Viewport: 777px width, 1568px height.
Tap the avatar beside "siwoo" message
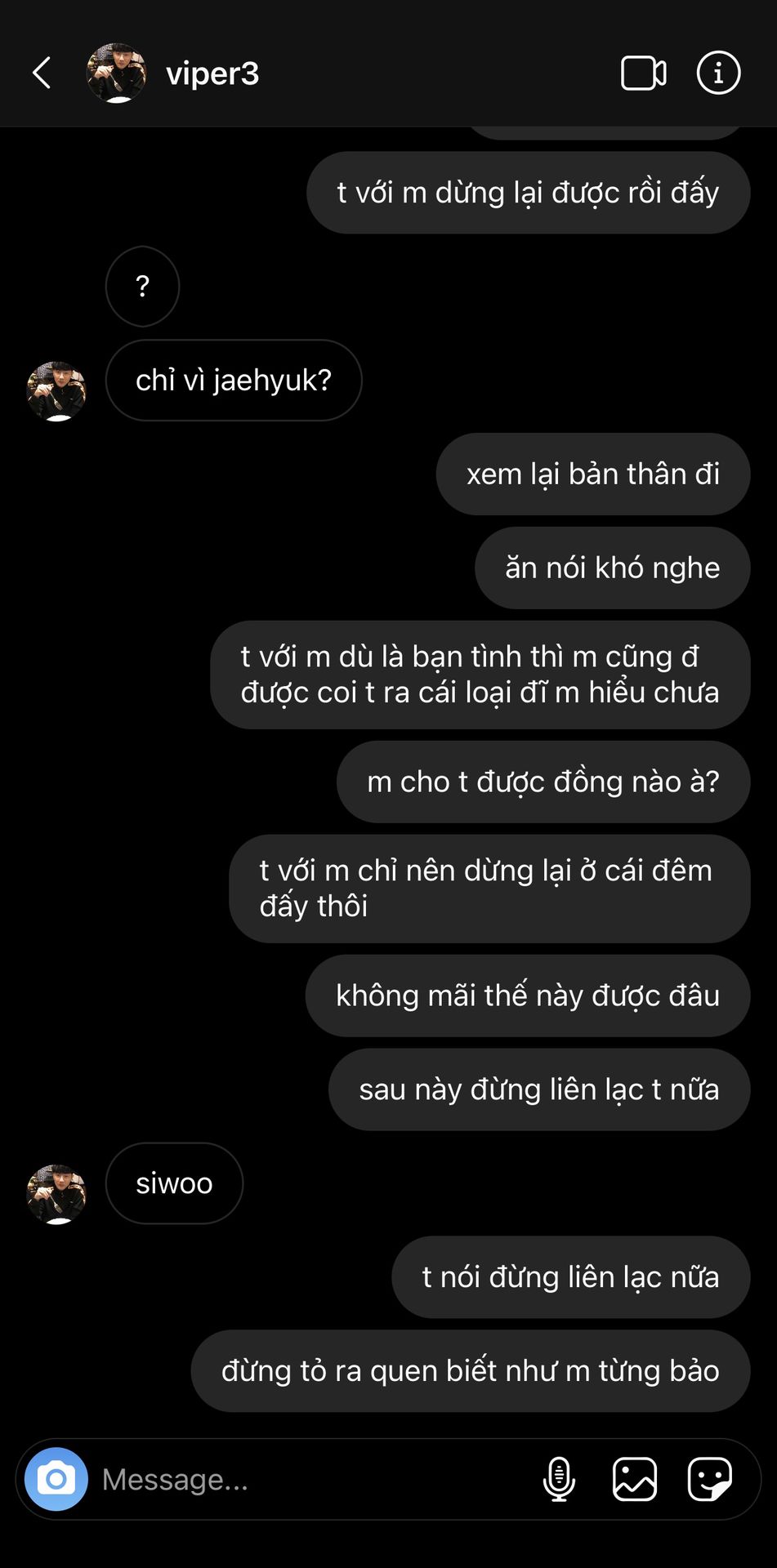(x=56, y=1194)
